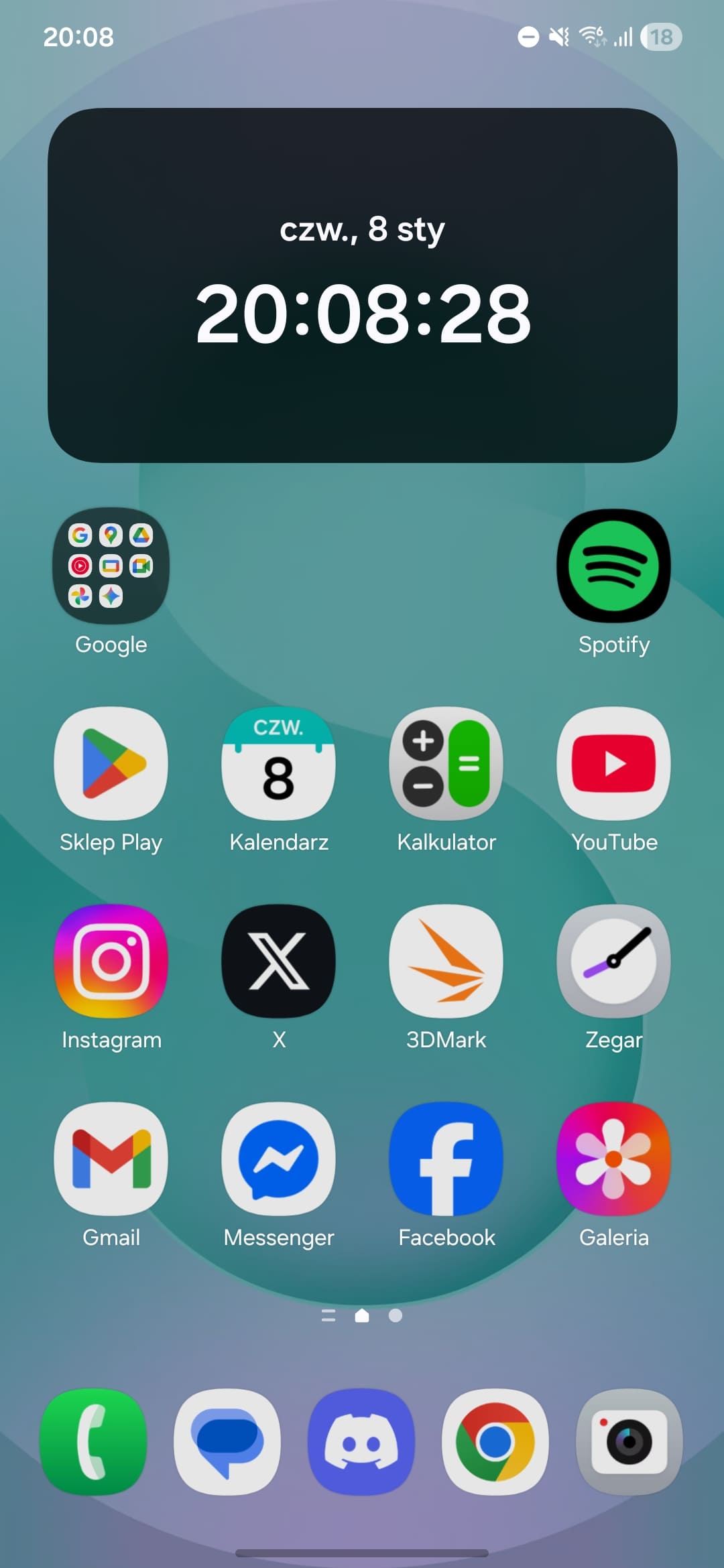Screen dimensions: 724x1568
Task: Launch Messenger
Action: (x=279, y=1159)
